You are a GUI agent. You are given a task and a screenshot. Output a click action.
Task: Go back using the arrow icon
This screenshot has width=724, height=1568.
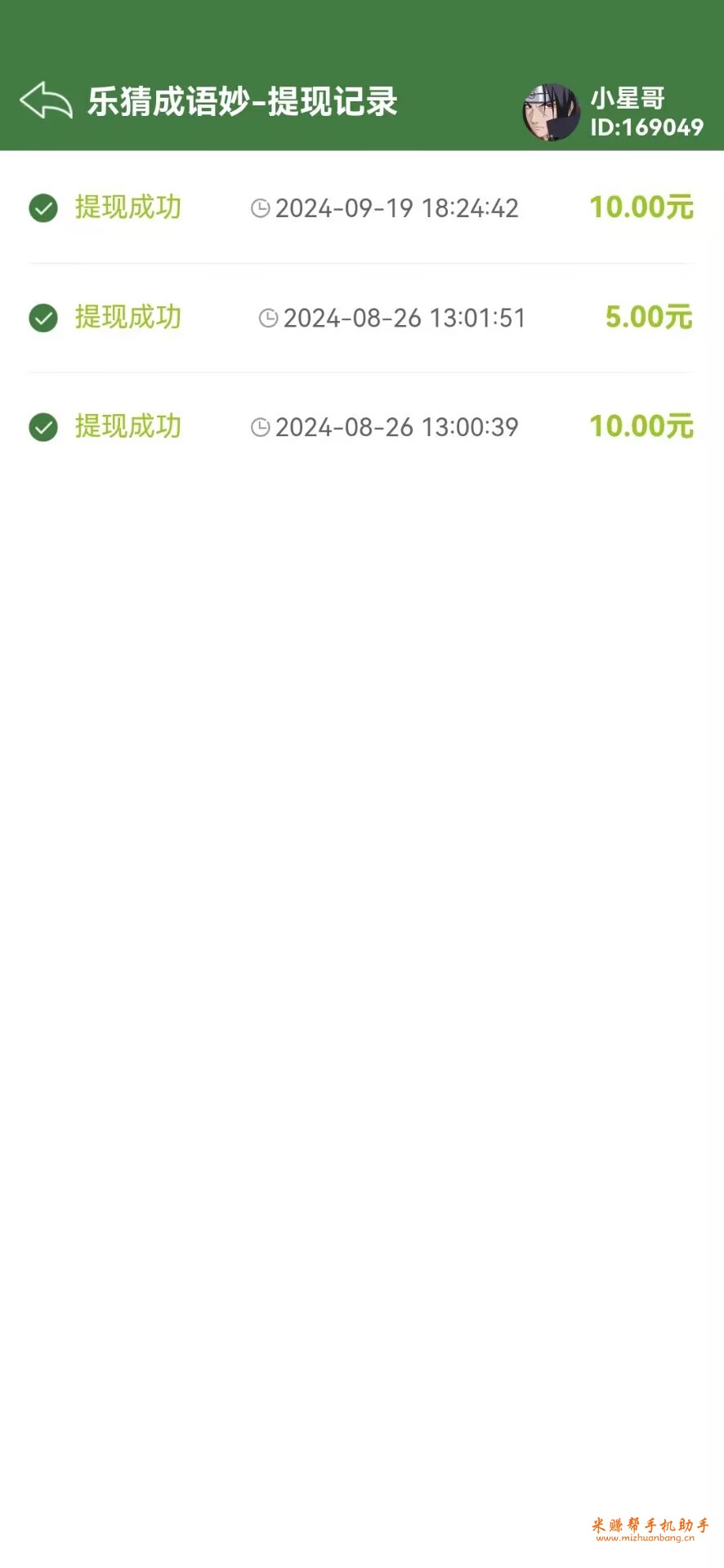47,101
